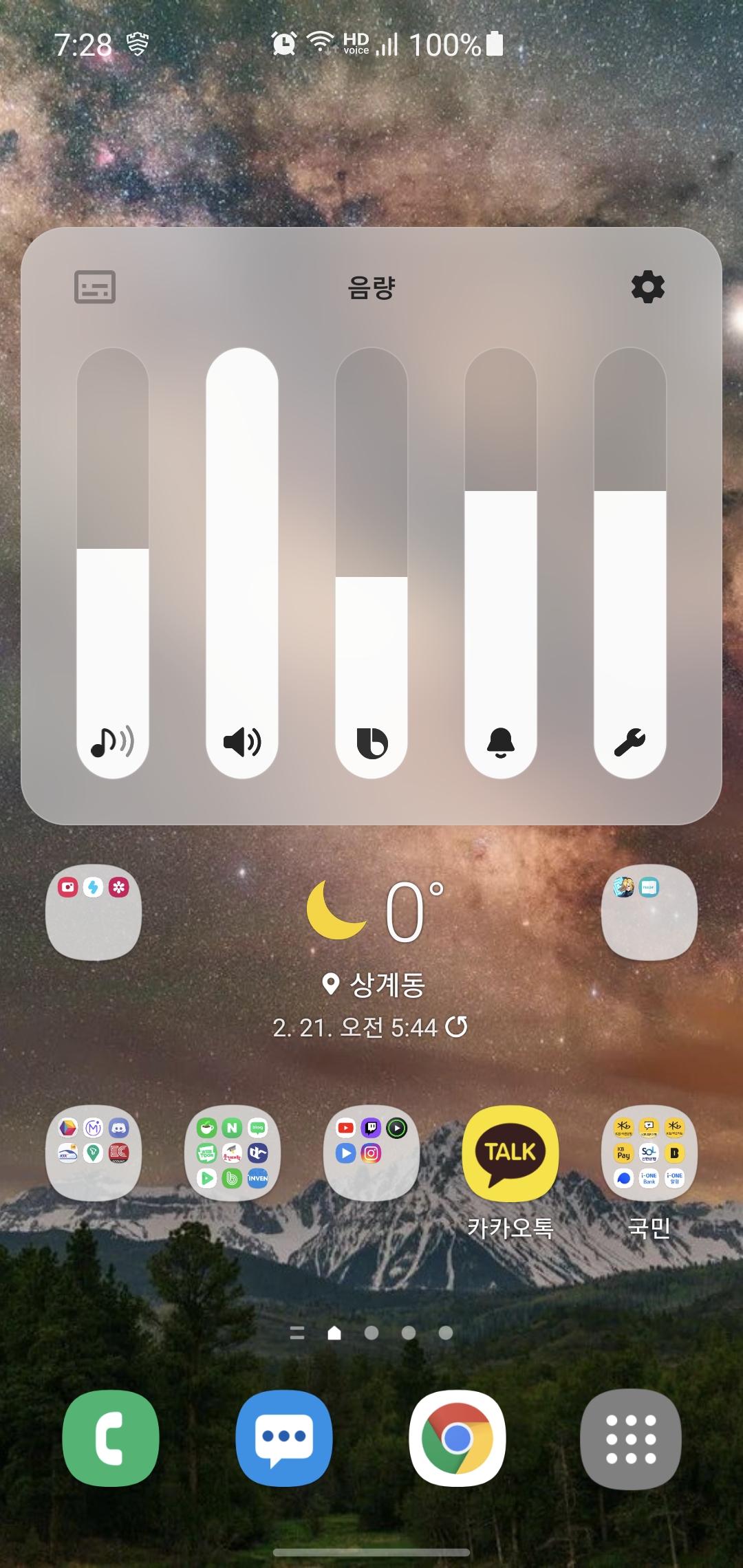The height and width of the screenshot is (1568, 743).
Task: Open the folder with camera and gallery apps
Action: (x=94, y=912)
